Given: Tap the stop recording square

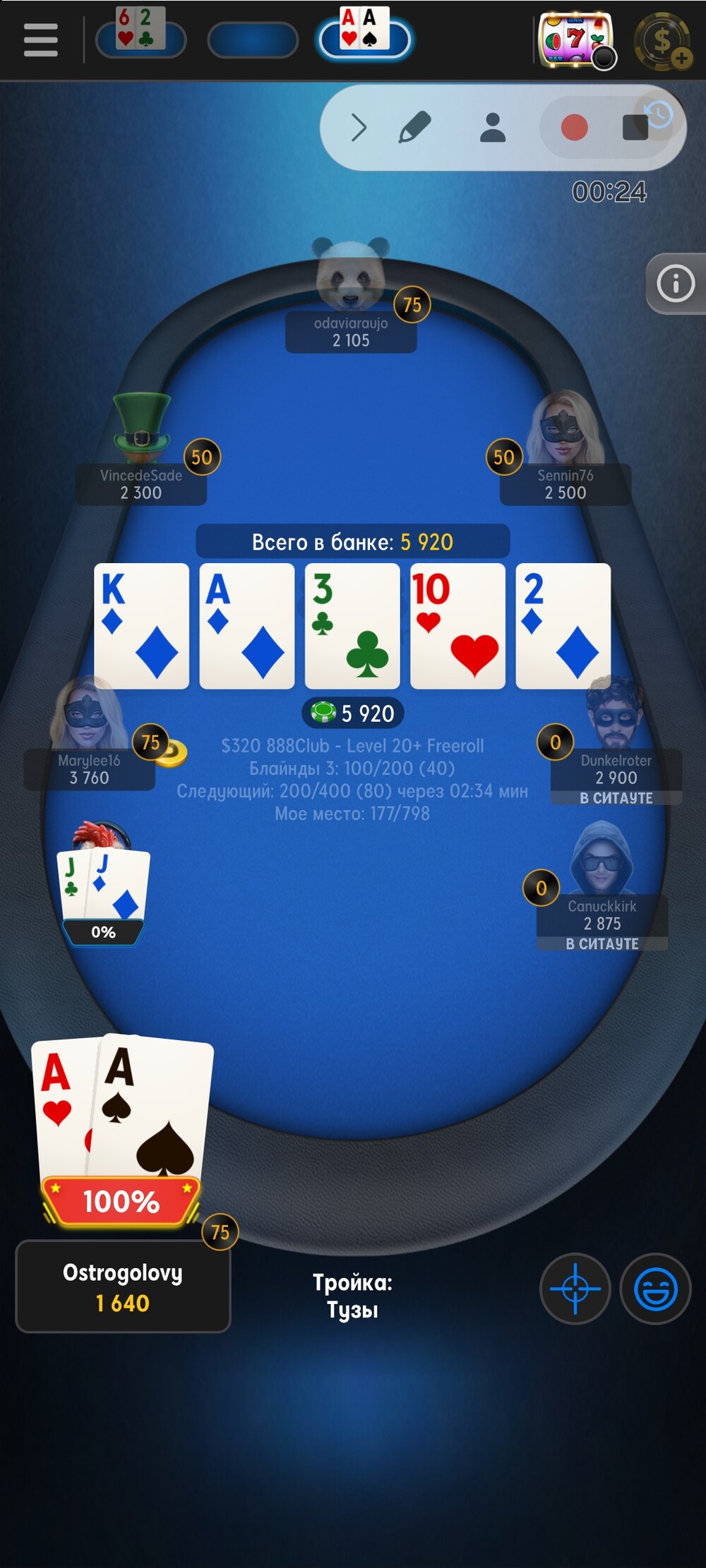Looking at the screenshot, I should (x=635, y=128).
